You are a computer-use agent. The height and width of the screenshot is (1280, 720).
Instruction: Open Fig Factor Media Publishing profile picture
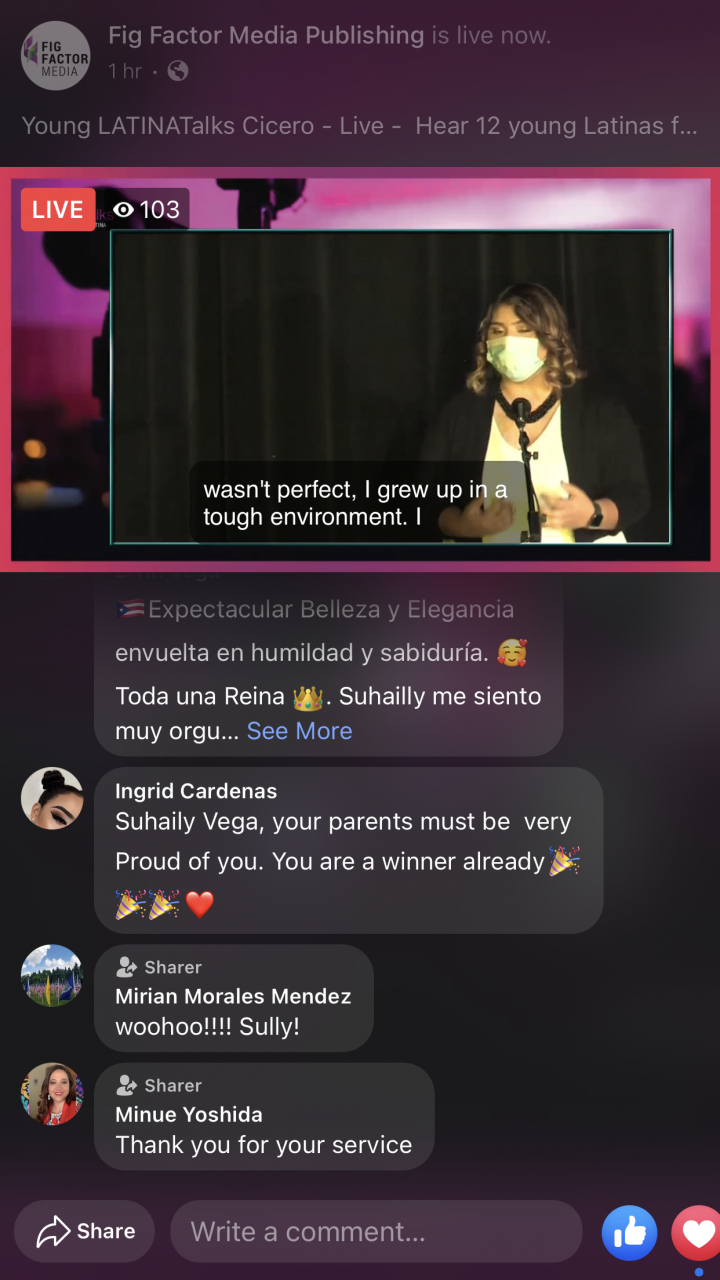coord(56,56)
